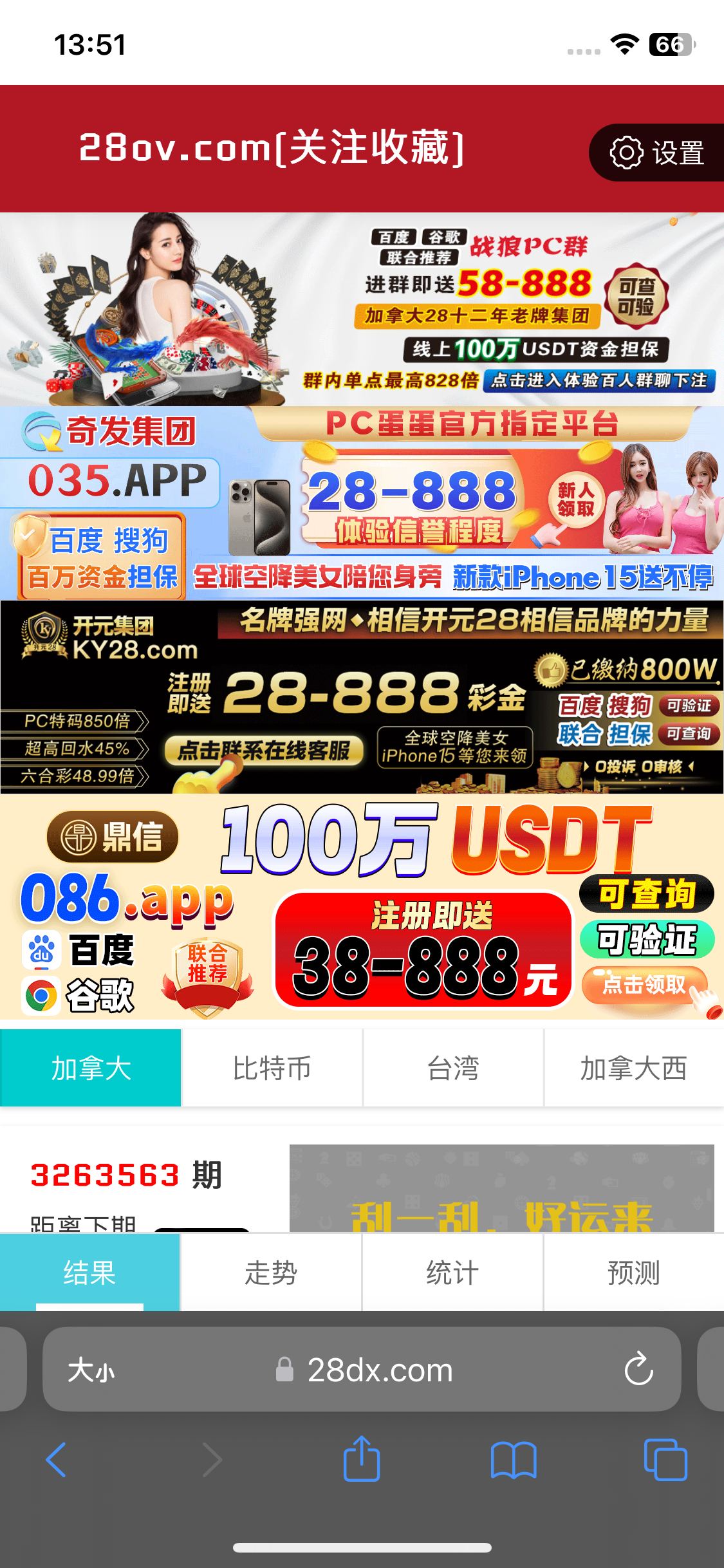Open the 鼎信 086.app banner
The image size is (724, 1568).
tap(362, 906)
